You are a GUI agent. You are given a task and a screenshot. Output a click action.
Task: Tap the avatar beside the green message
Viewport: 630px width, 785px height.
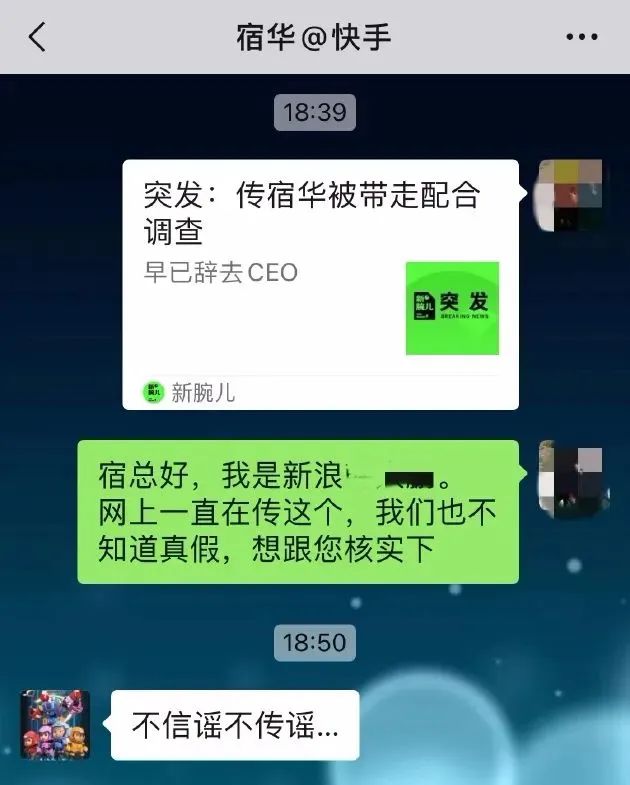(x=571, y=474)
